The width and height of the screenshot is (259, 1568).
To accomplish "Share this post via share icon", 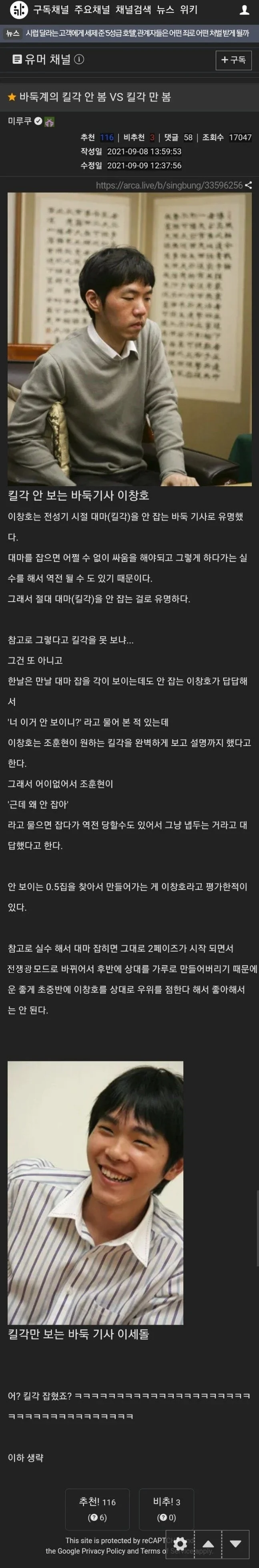I will 248,185.
